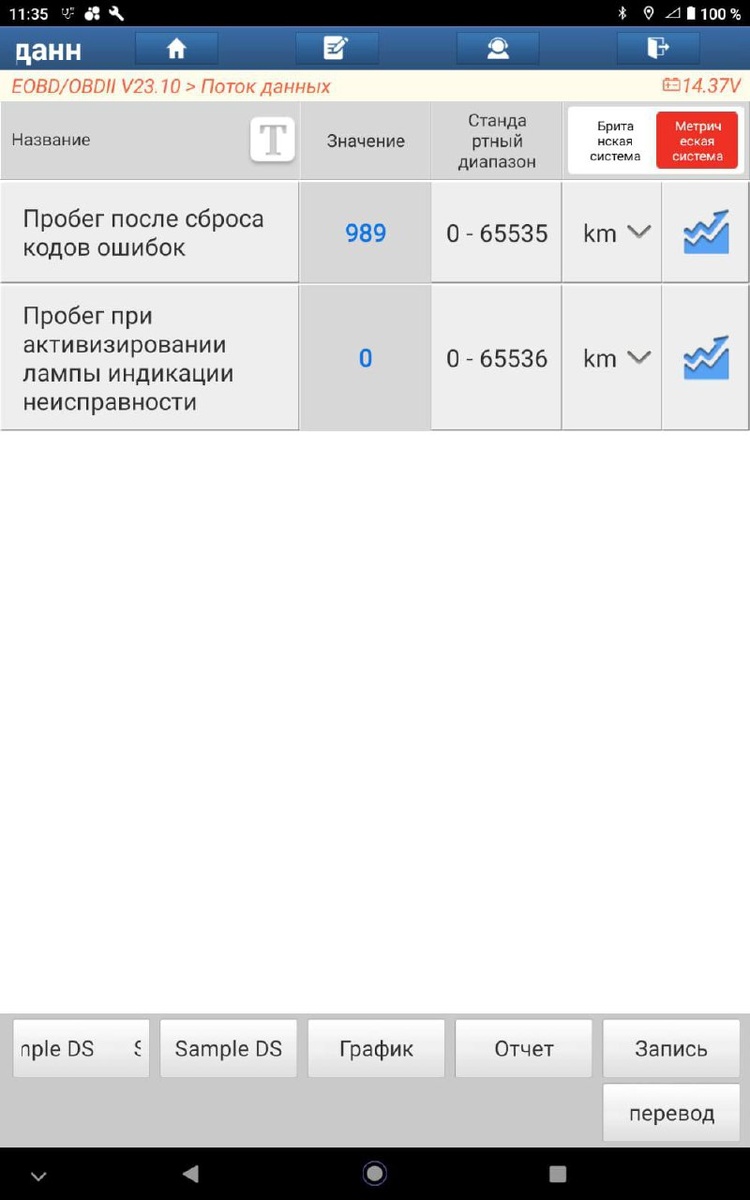Open the edit note icon

click(x=337, y=48)
